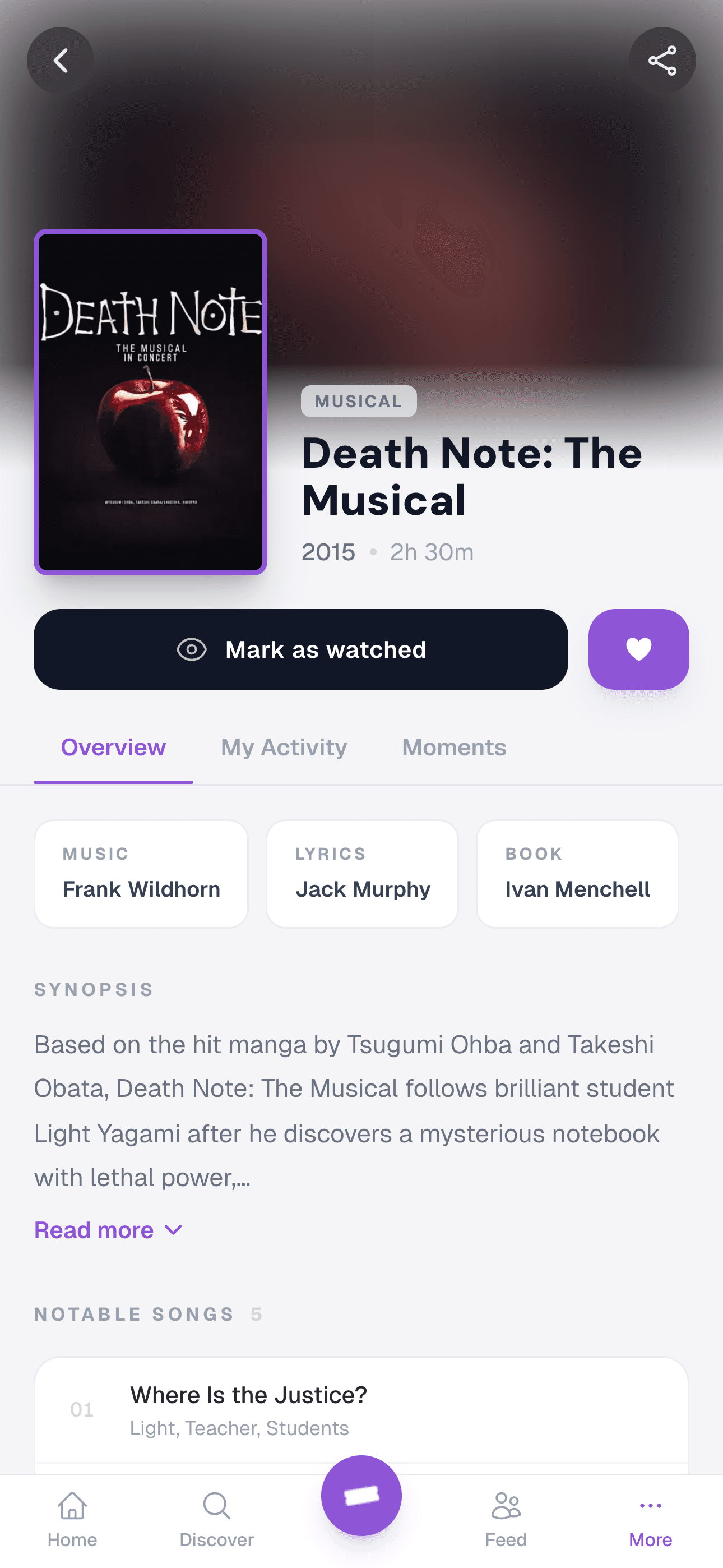Tap the purple heart favorite button
The height and width of the screenshot is (1568, 723).
pyautogui.click(x=638, y=649)
